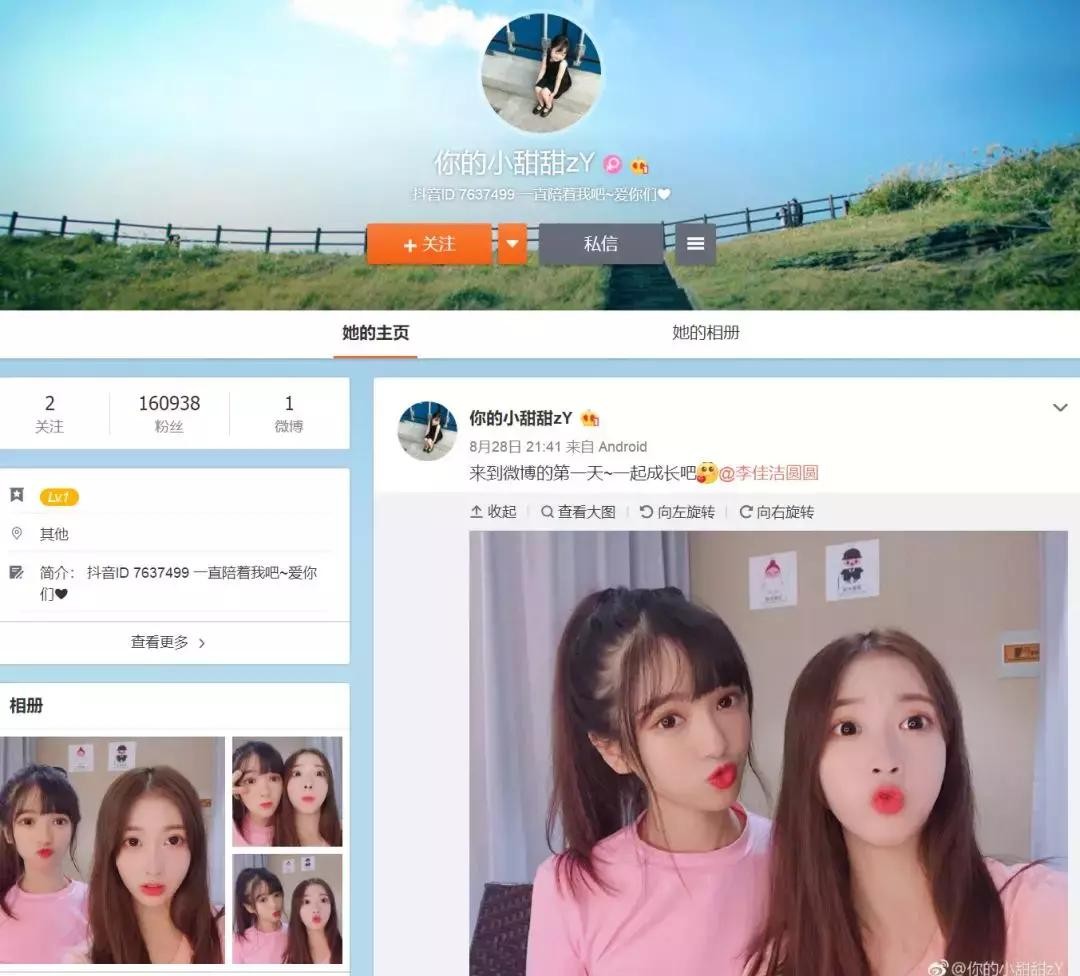
Task: Open the expanded selfie photo in the post
Action: [768, 750]
